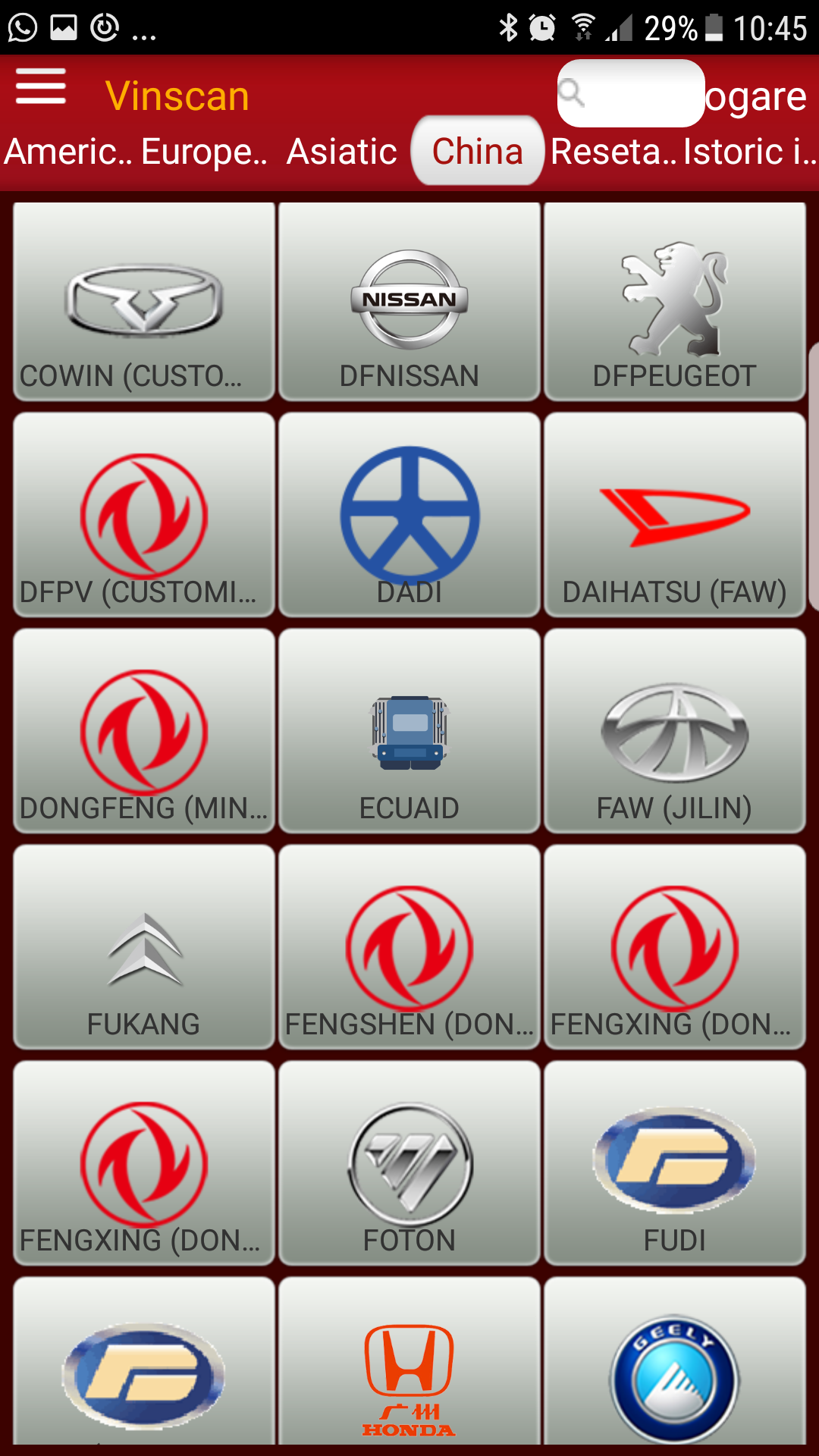The width and height of the screenshot is (819, 1456).
Task: Choose FAW (JILIN) tile
Action: (675, 731)
